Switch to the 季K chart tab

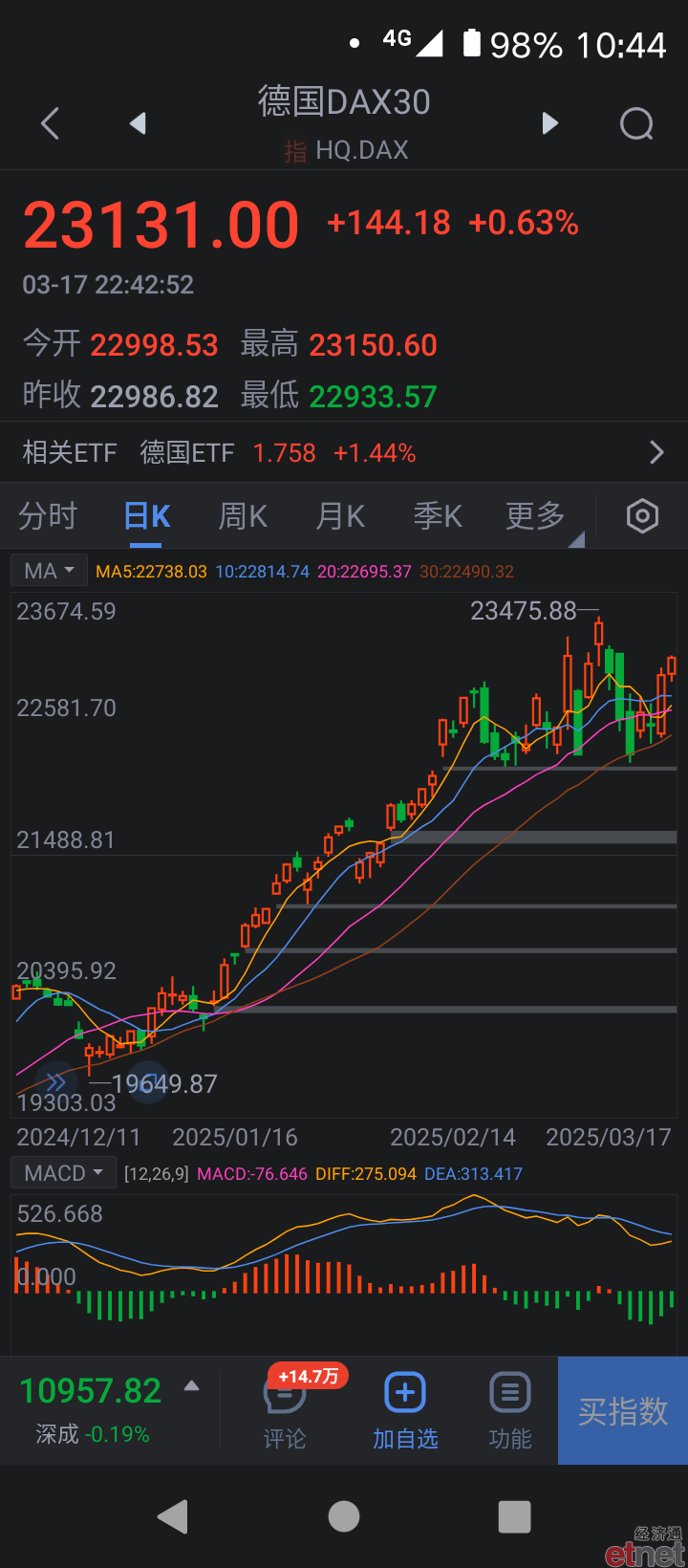[x=438, y=516]
